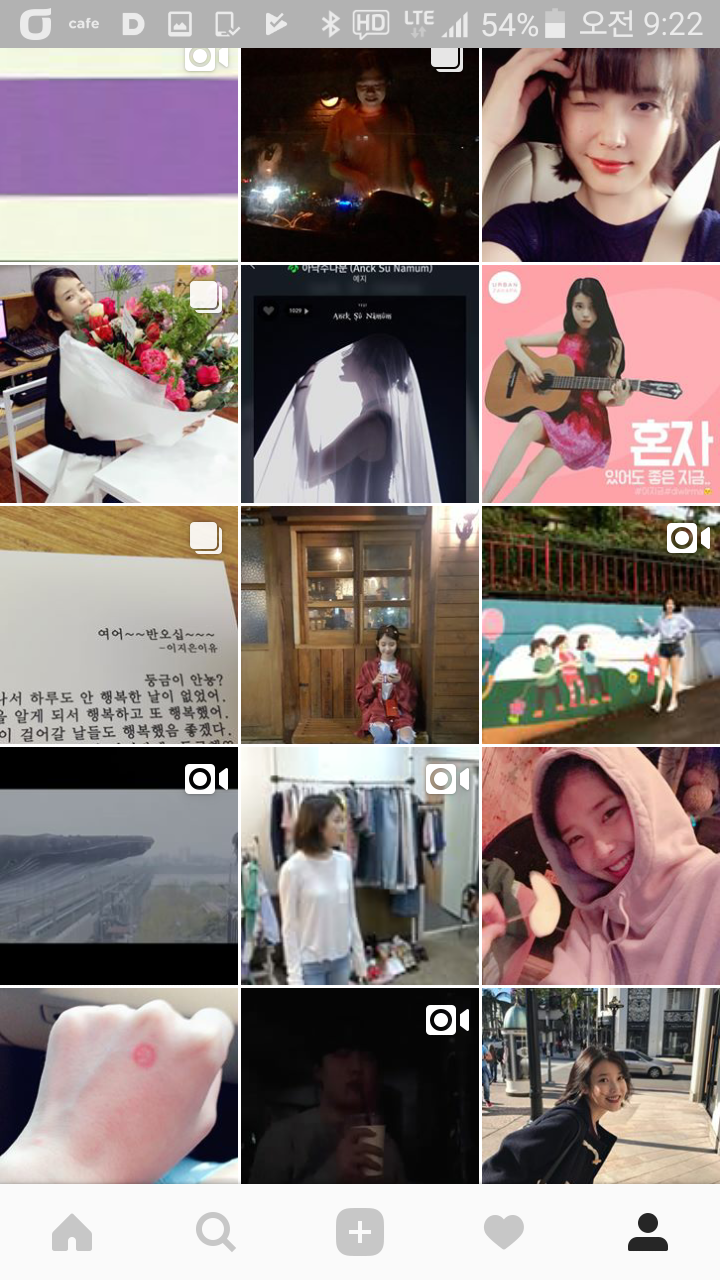Viewport: 720px width, 1280px height.
Task: Open the wooden cabinet doorway photo
Action: pyautogui.click(x=360, y=625)
